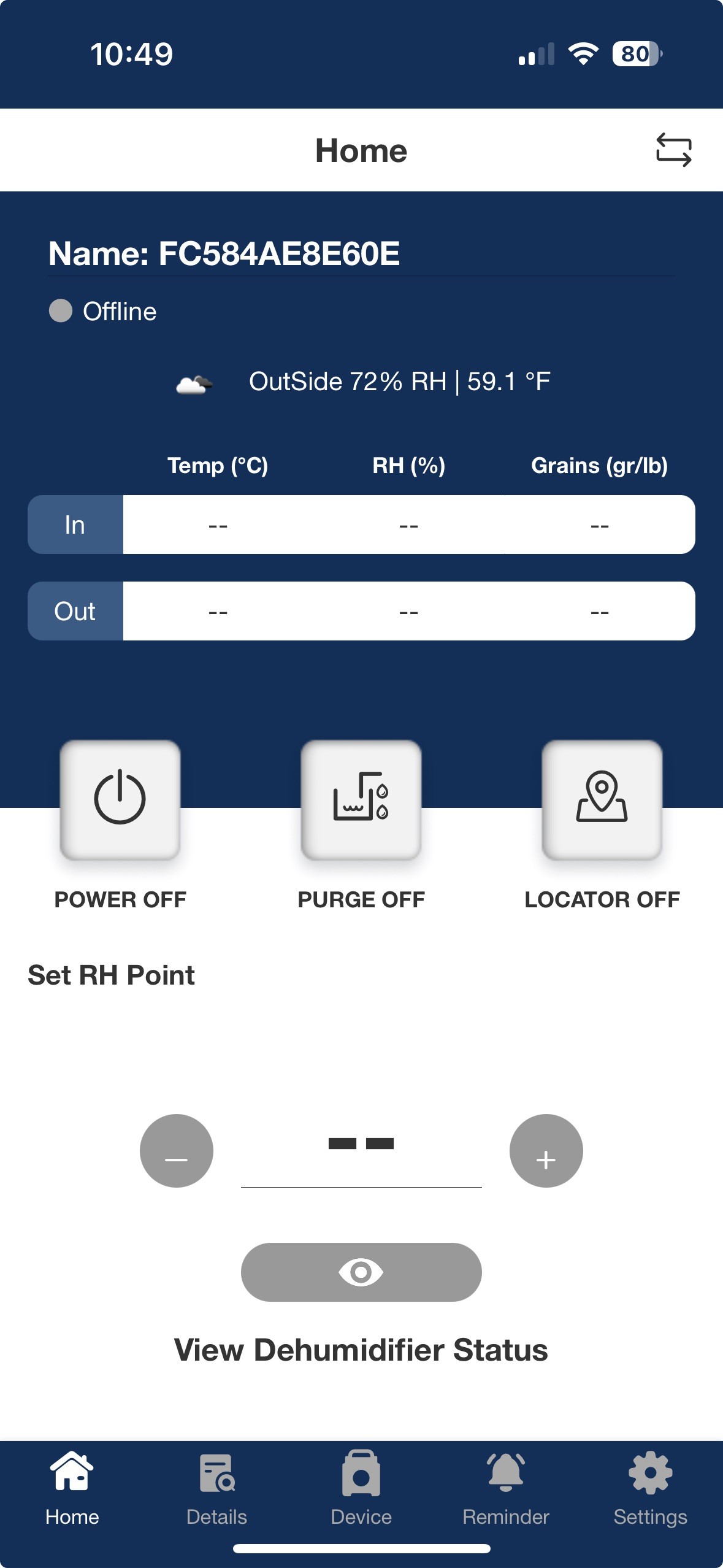
Task: Open the Device tab
Action: [x=361, y=1489]
